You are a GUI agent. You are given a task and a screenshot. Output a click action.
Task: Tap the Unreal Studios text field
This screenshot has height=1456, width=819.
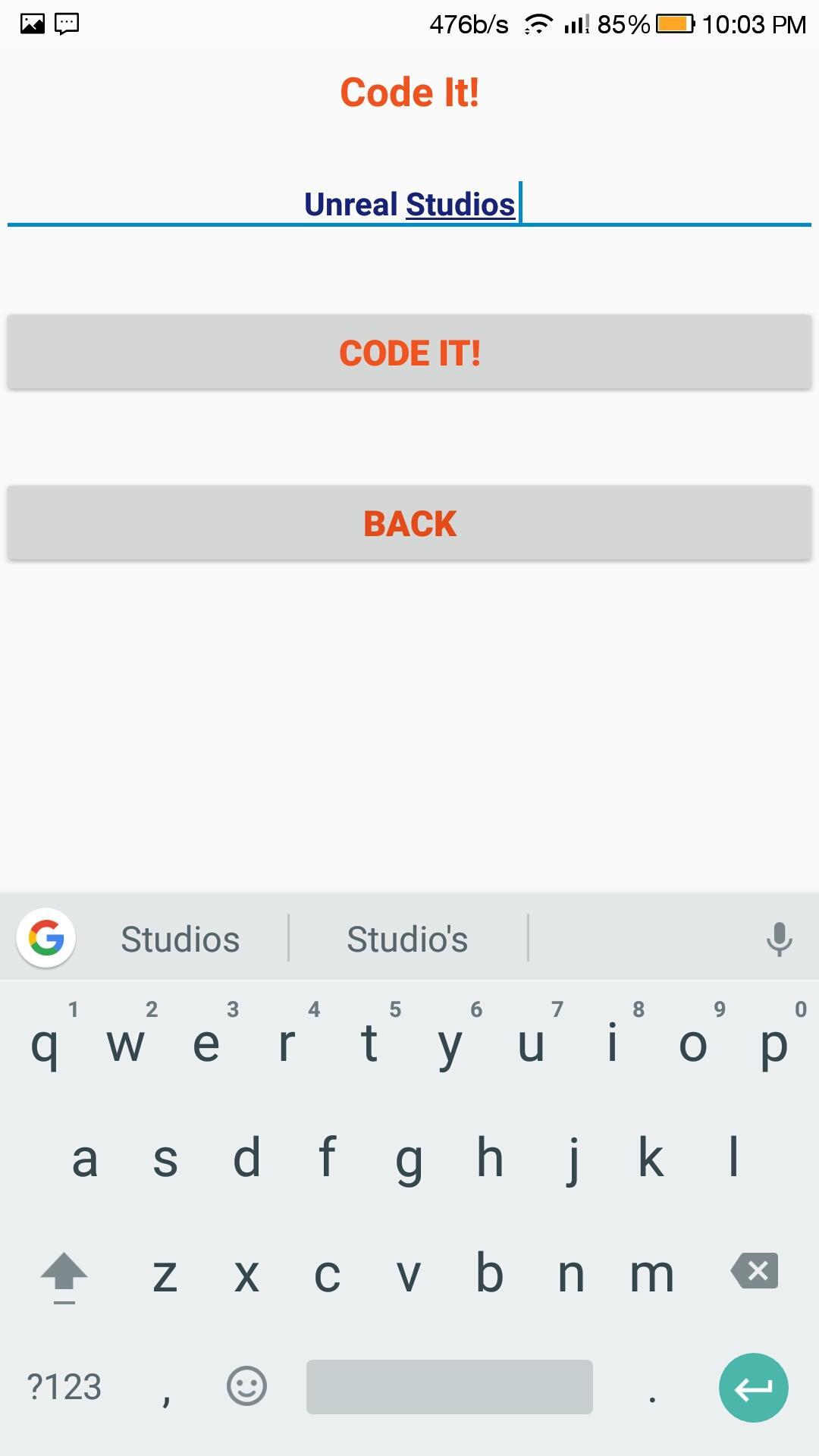click(x=409, y=205)
